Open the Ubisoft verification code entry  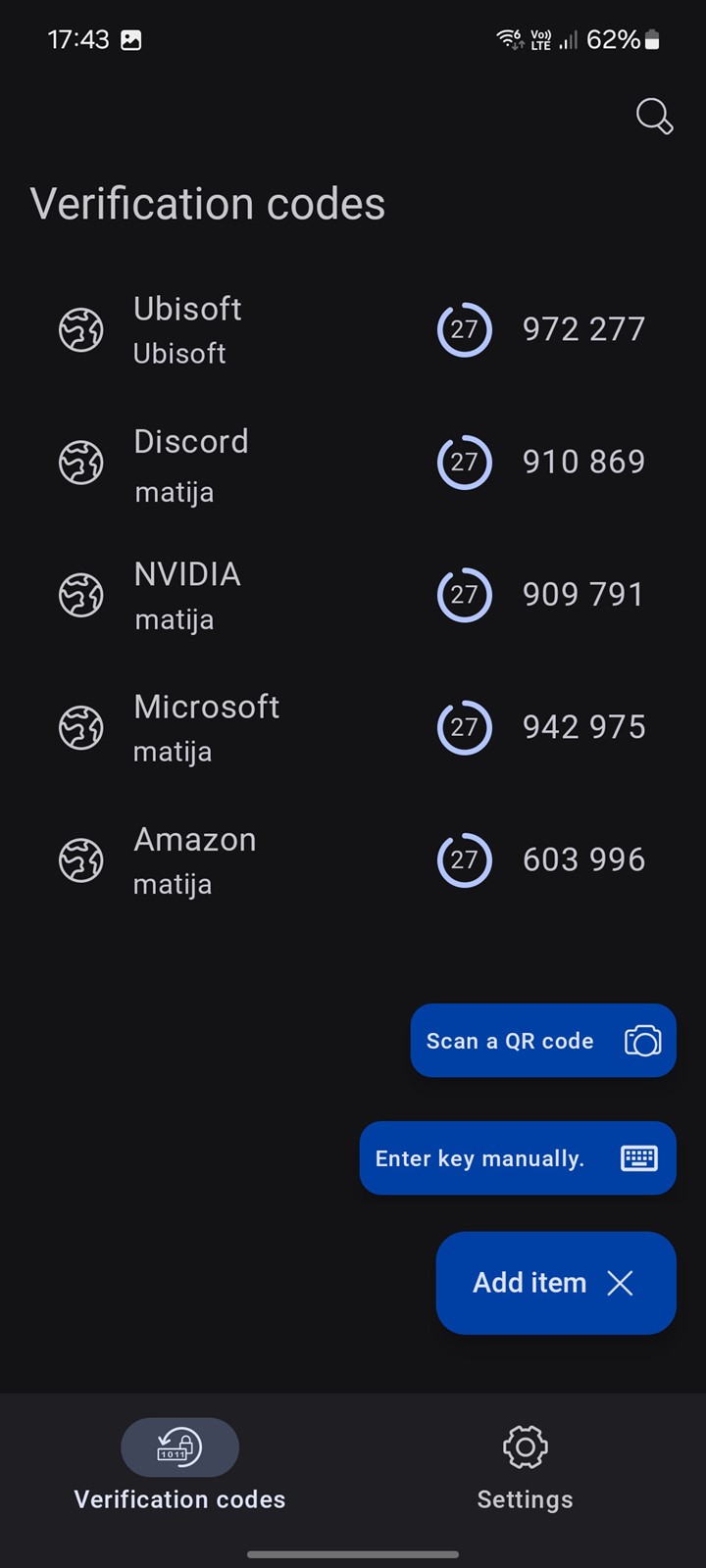coord(353,330)
